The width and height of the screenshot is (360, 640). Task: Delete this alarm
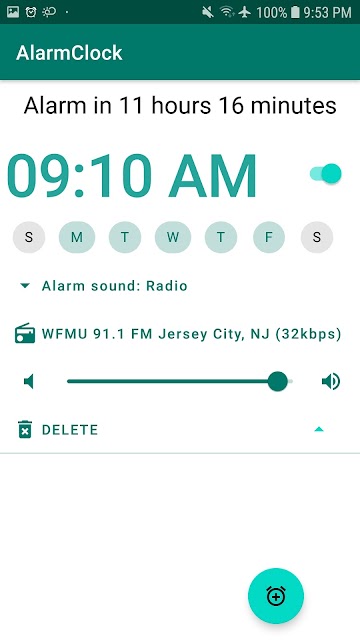(x=58, y=430)
